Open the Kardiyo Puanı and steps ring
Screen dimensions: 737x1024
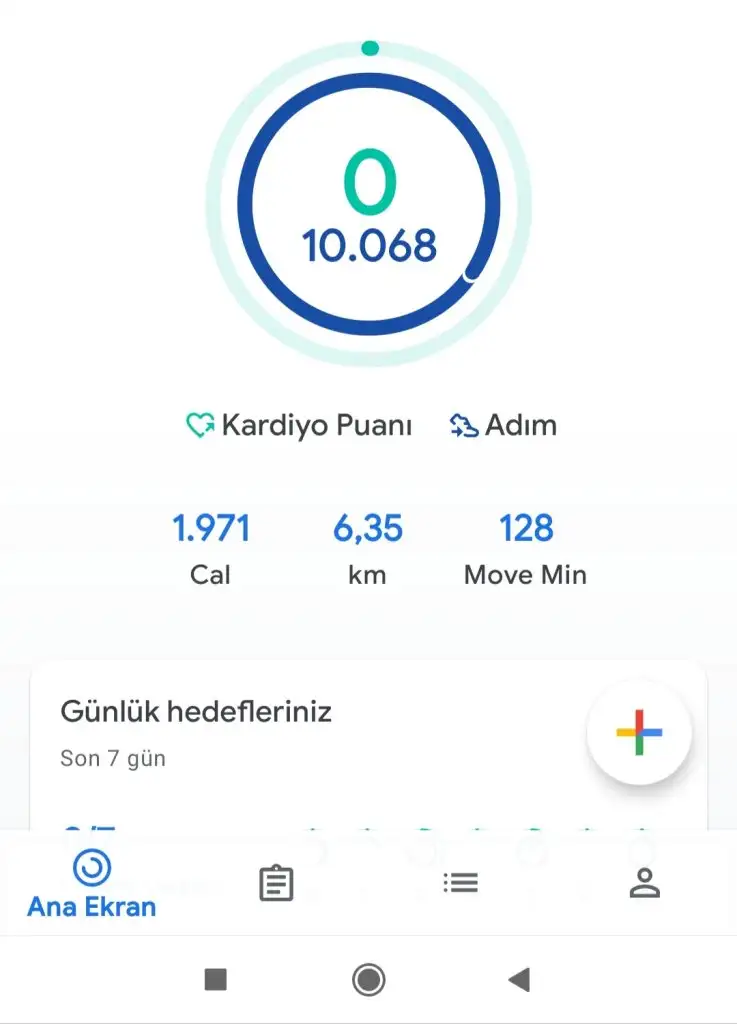pos(370,204)
